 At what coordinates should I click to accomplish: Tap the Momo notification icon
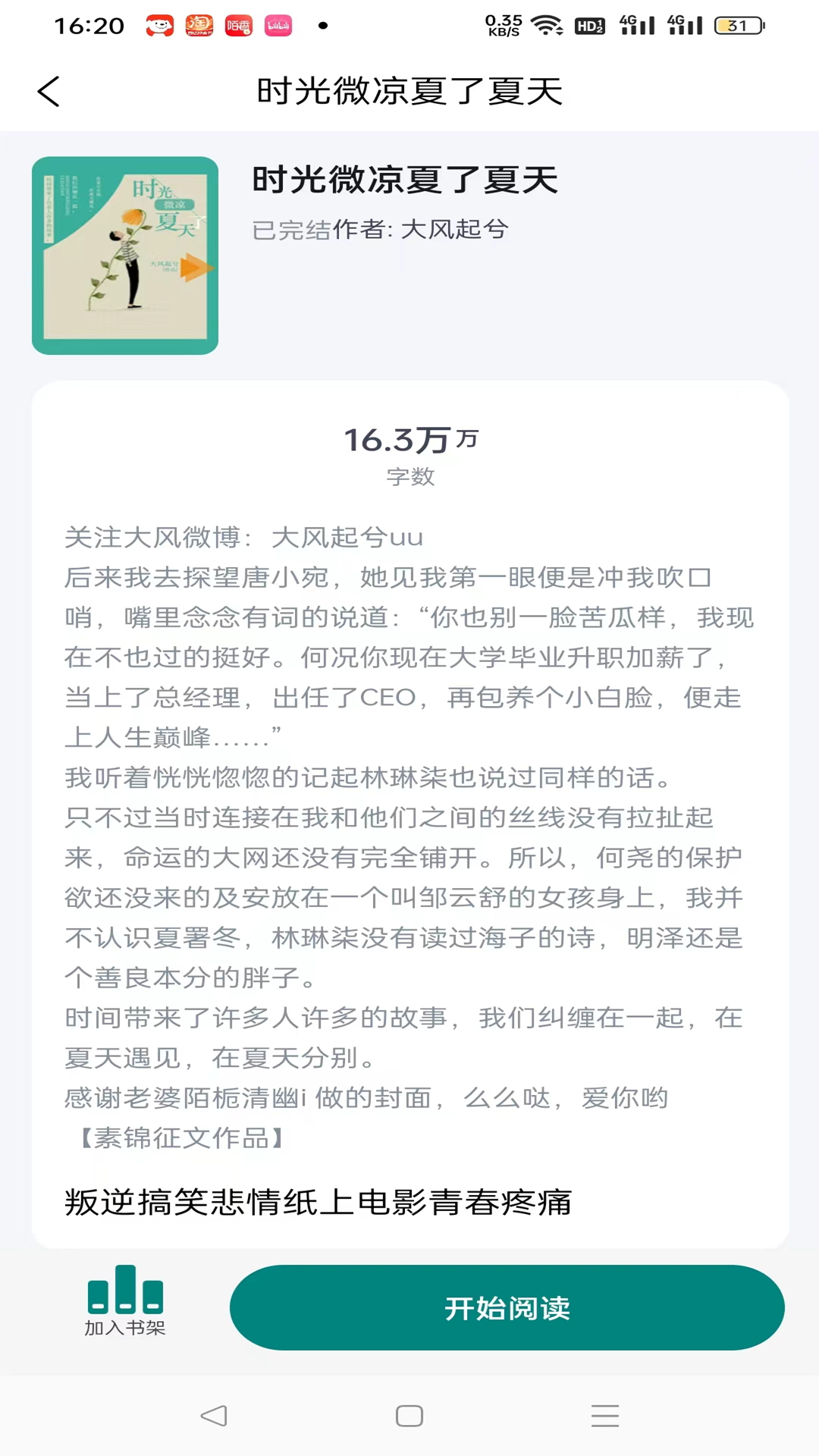[x=239, y=25]
